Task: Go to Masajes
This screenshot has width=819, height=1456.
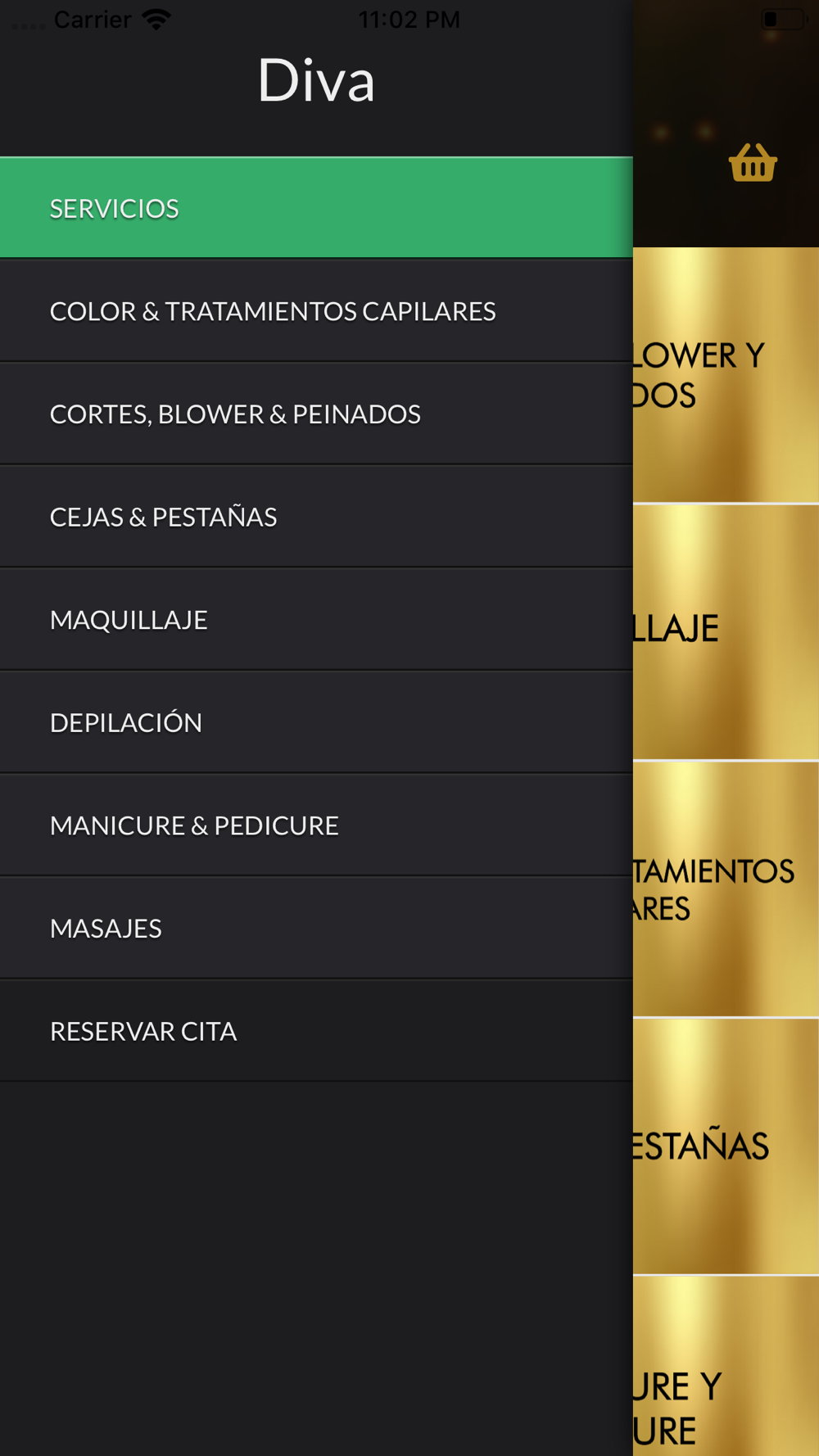Action: pos(316,928)
